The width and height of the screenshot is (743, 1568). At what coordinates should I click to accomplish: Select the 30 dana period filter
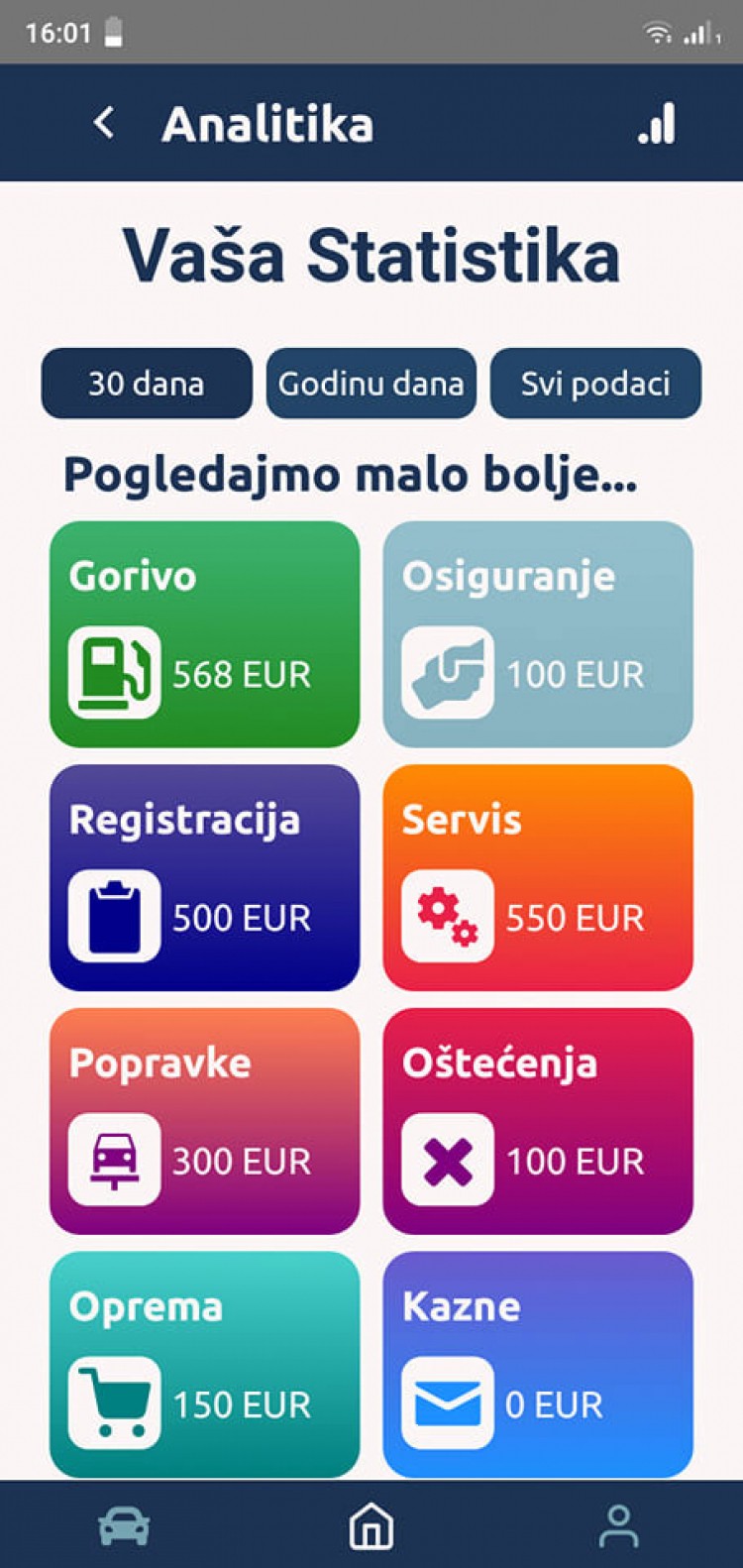(147, 384)
